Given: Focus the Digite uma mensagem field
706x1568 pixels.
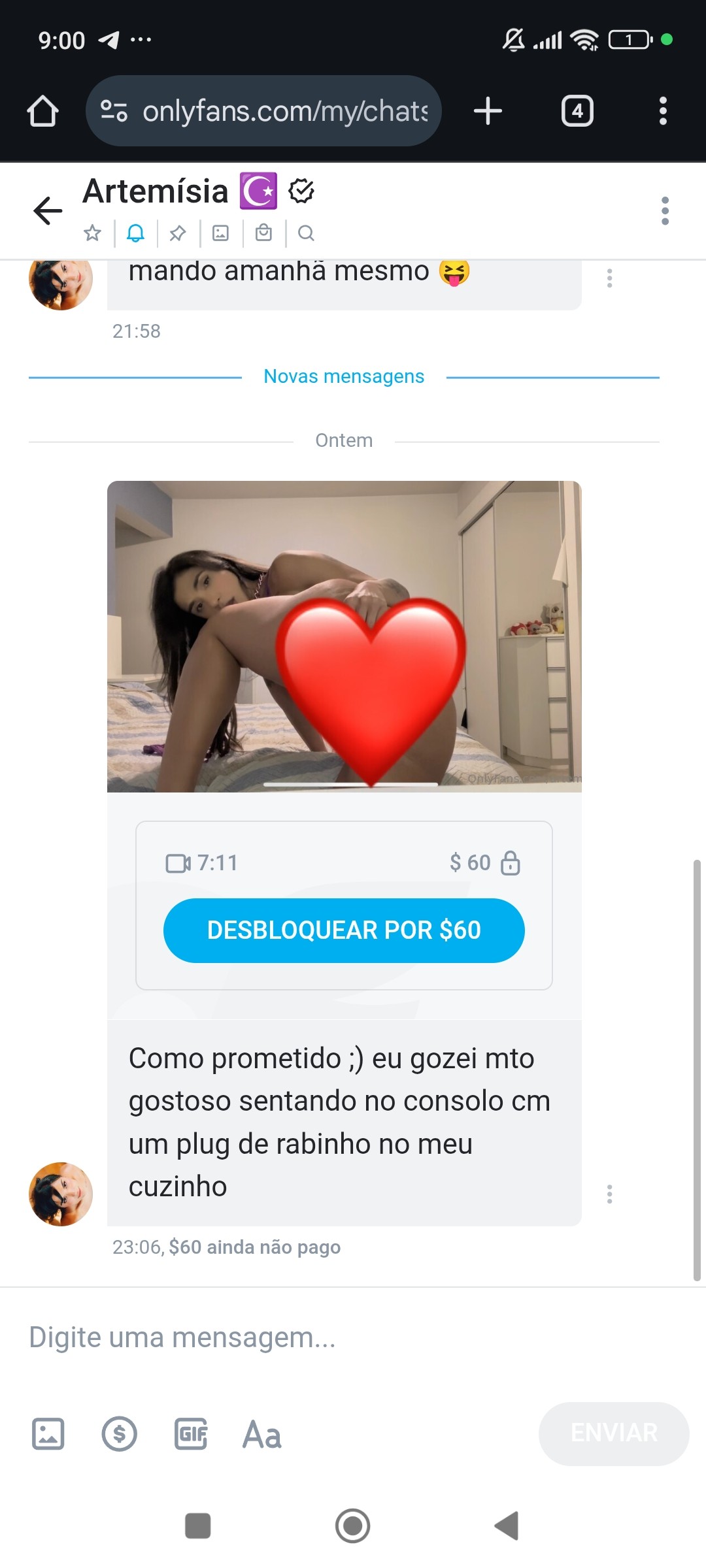Looking at the screenshot, I should tap(327, 1337).
